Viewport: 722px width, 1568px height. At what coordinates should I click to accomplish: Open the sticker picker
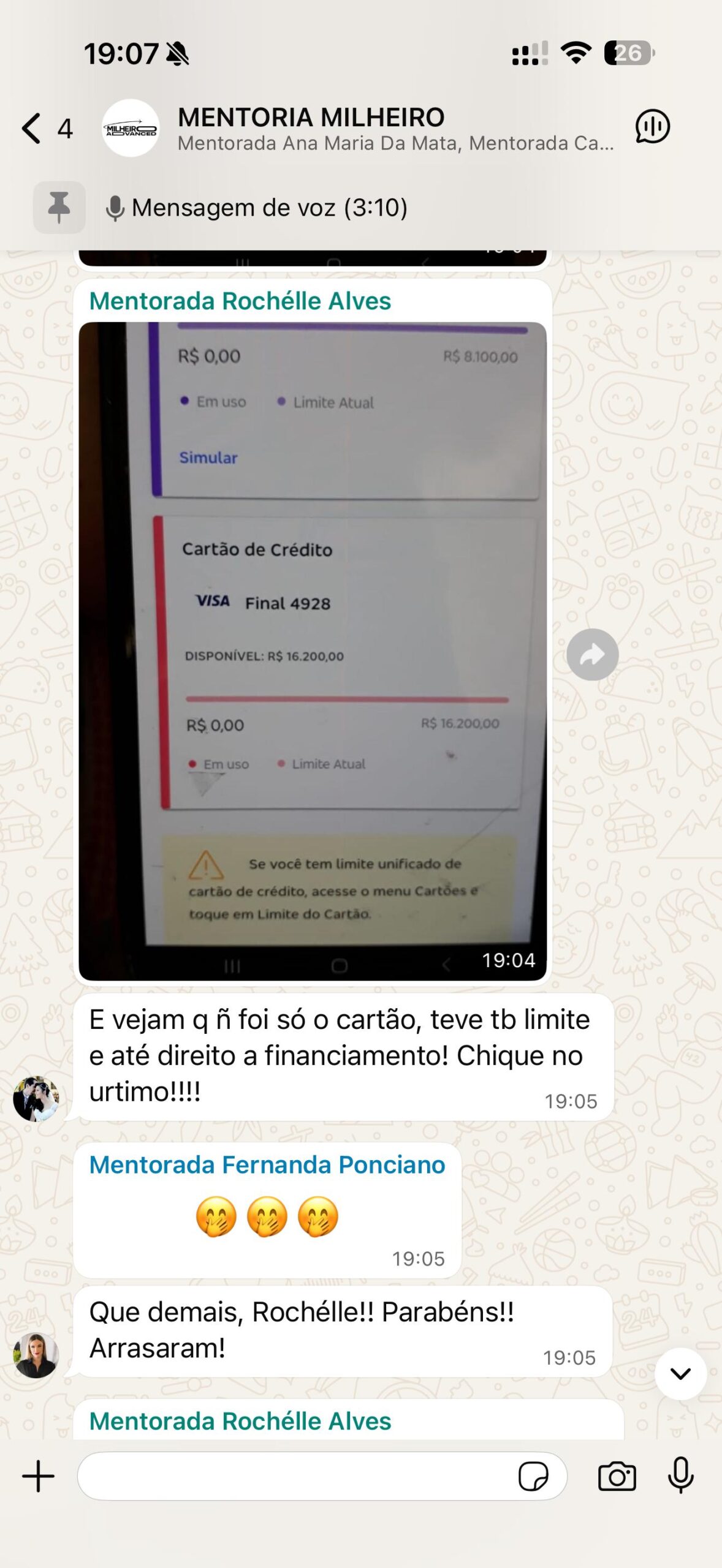(x=533, y=1476)
